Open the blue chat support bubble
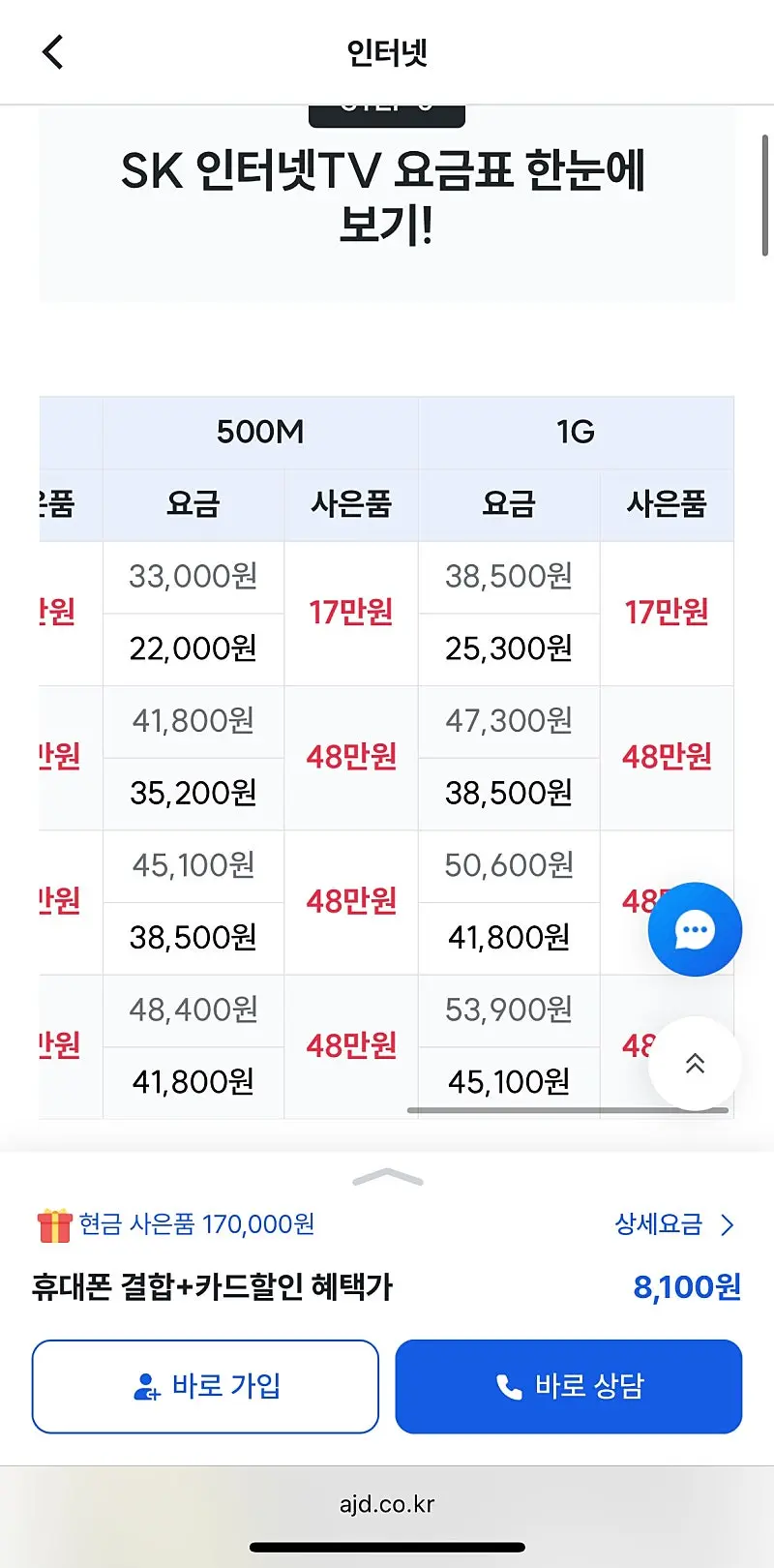Image resolution: width=774 pixels, height=1568 pixels. coord(695,929)
